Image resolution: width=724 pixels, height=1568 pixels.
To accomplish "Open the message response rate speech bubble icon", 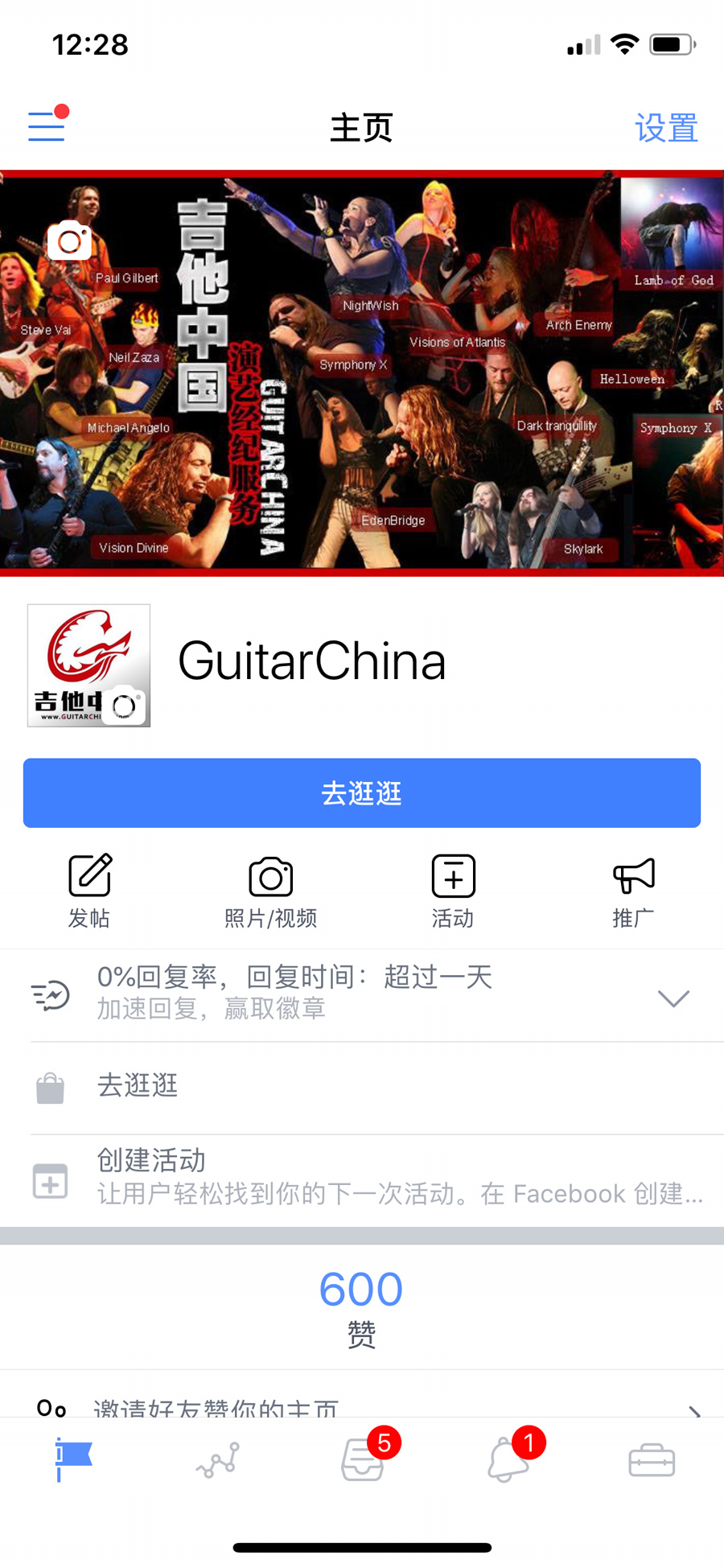I will (50, 995).
